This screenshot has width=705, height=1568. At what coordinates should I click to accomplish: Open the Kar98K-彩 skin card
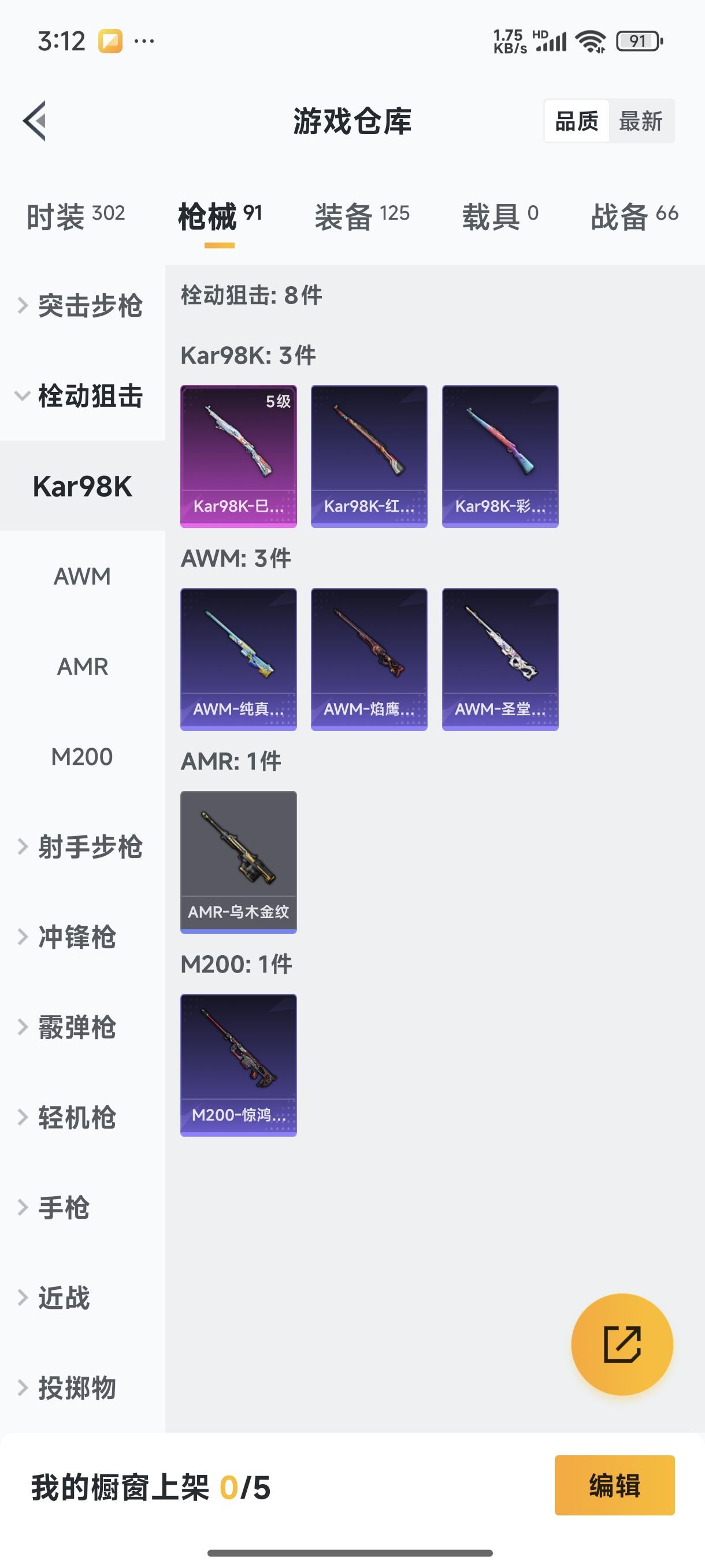pyautogui.click(x=500, y=456)
